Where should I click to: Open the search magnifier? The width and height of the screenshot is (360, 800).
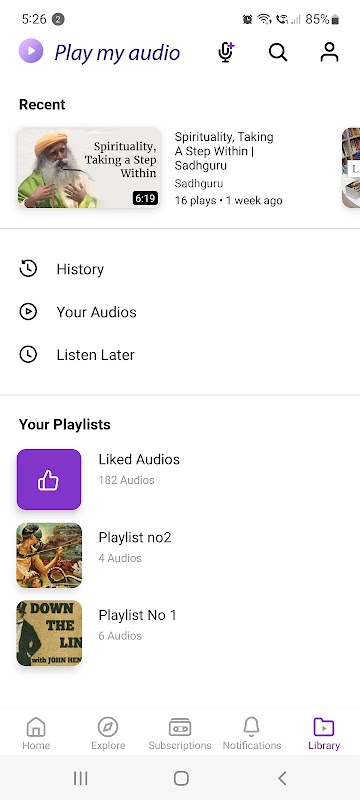(x=278, y=52)
